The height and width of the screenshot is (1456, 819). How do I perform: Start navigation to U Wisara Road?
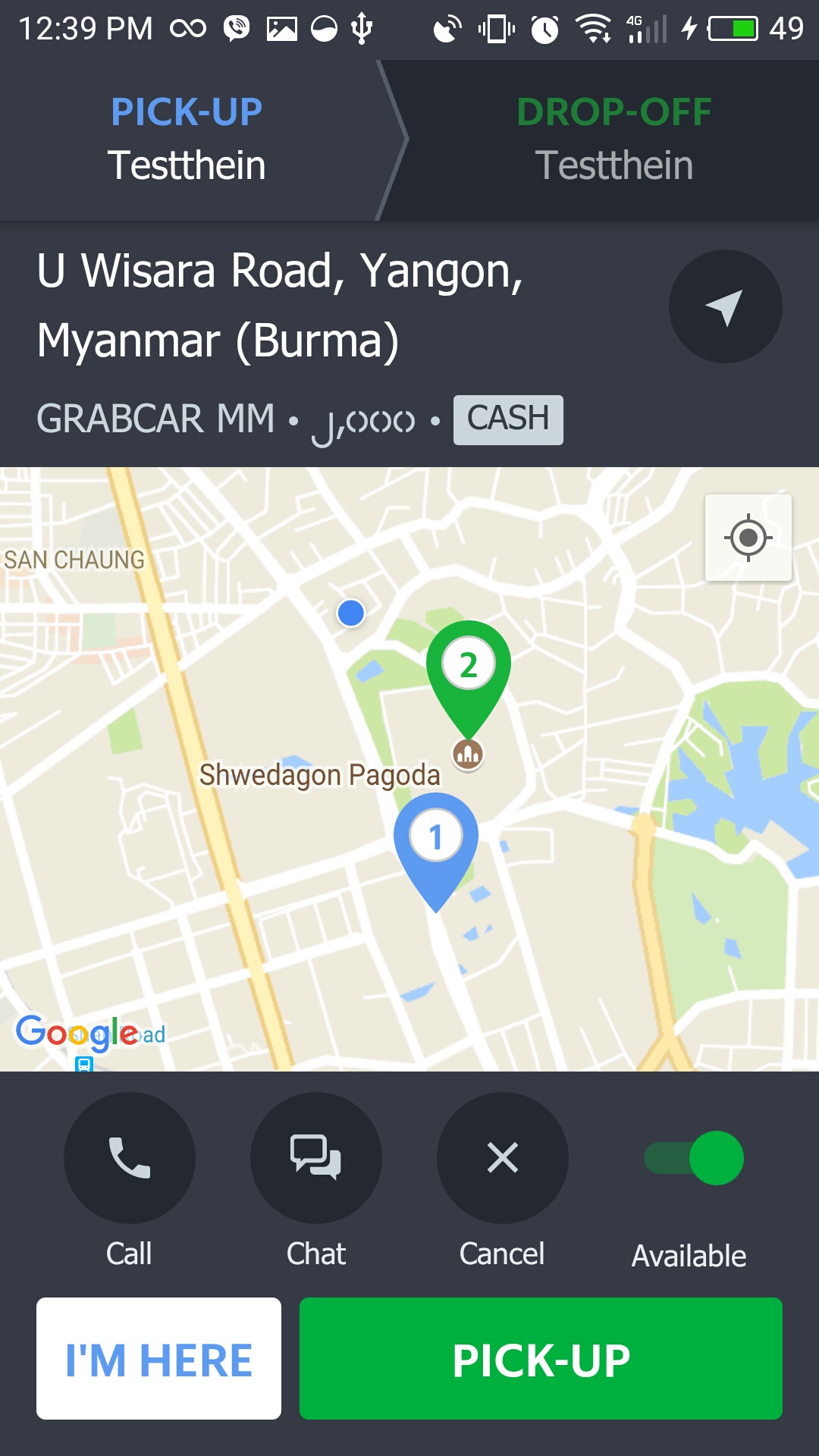pos(725,306)
